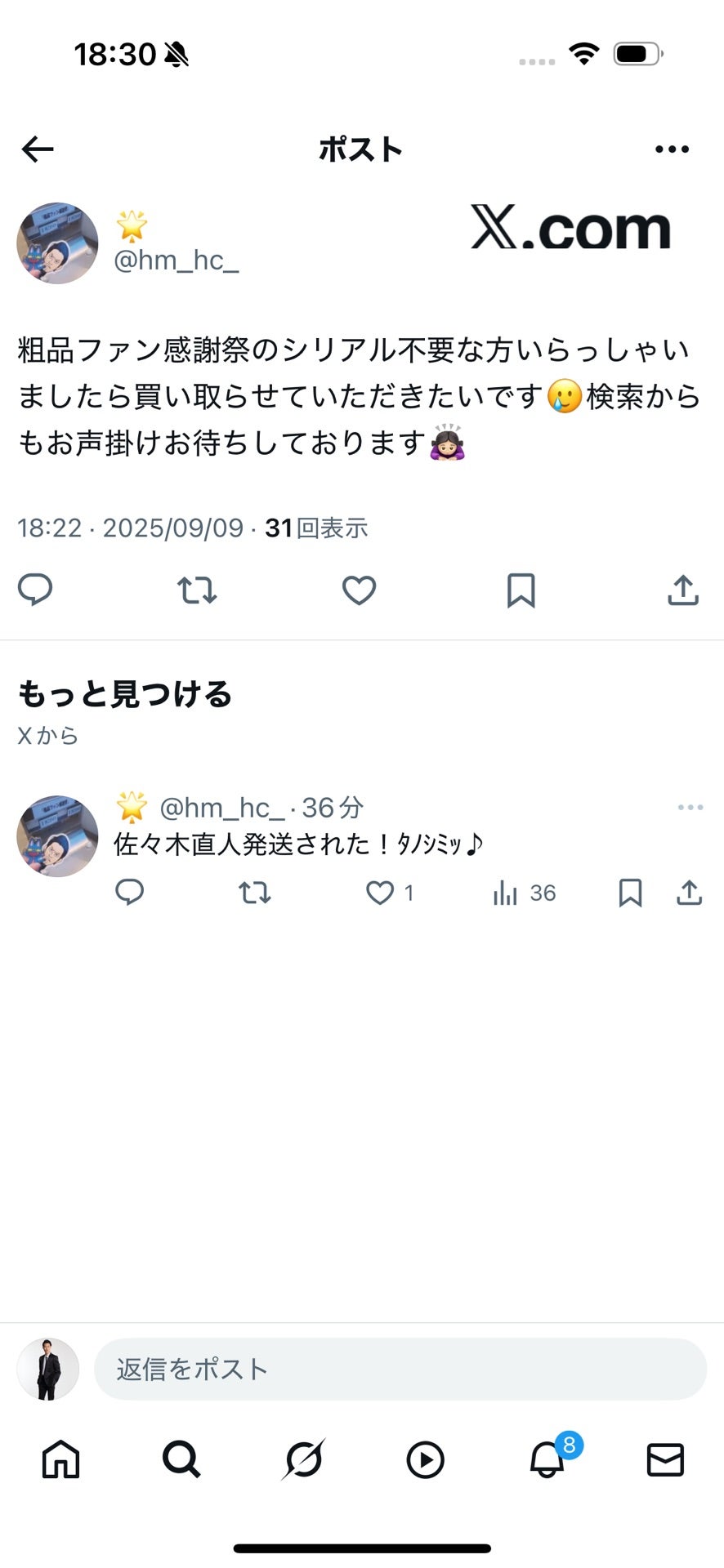Switch to the Search tab
Image resolution: width=724 pixels, height=1568 pixels.
(x=181, y=1459)
